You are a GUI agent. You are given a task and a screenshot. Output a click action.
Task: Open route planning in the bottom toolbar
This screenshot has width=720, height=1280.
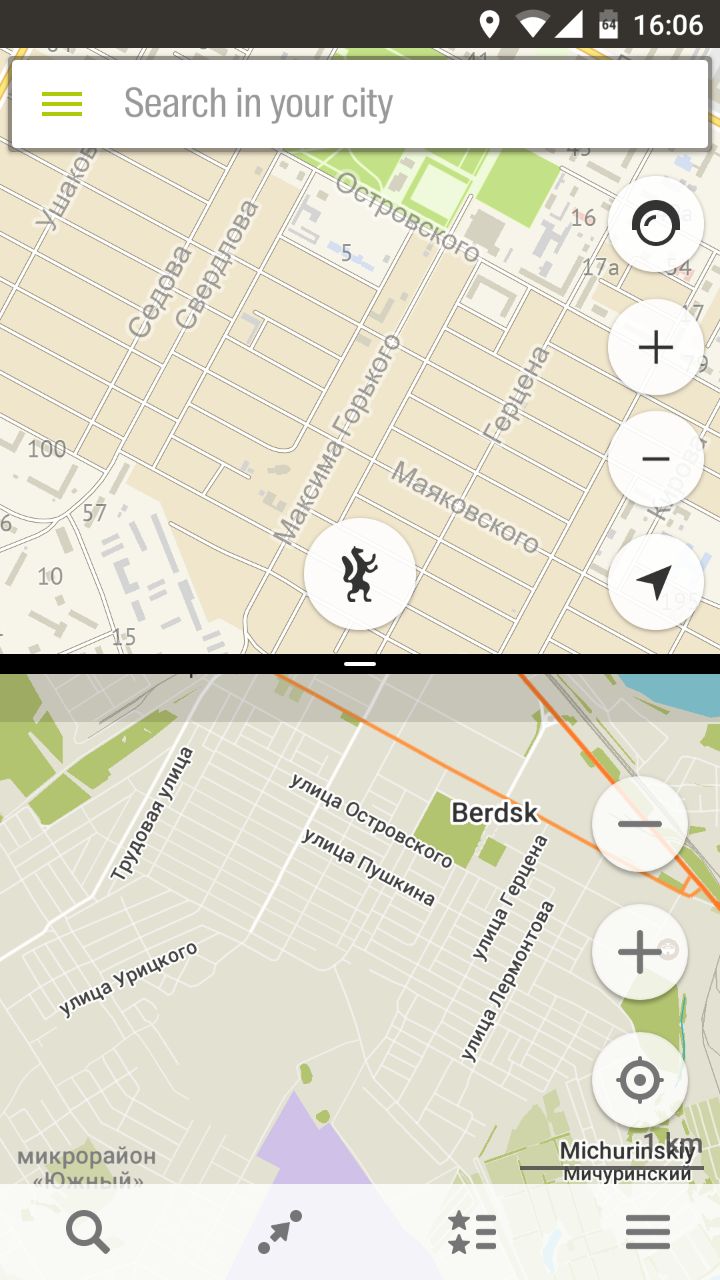pos(279,1232)
